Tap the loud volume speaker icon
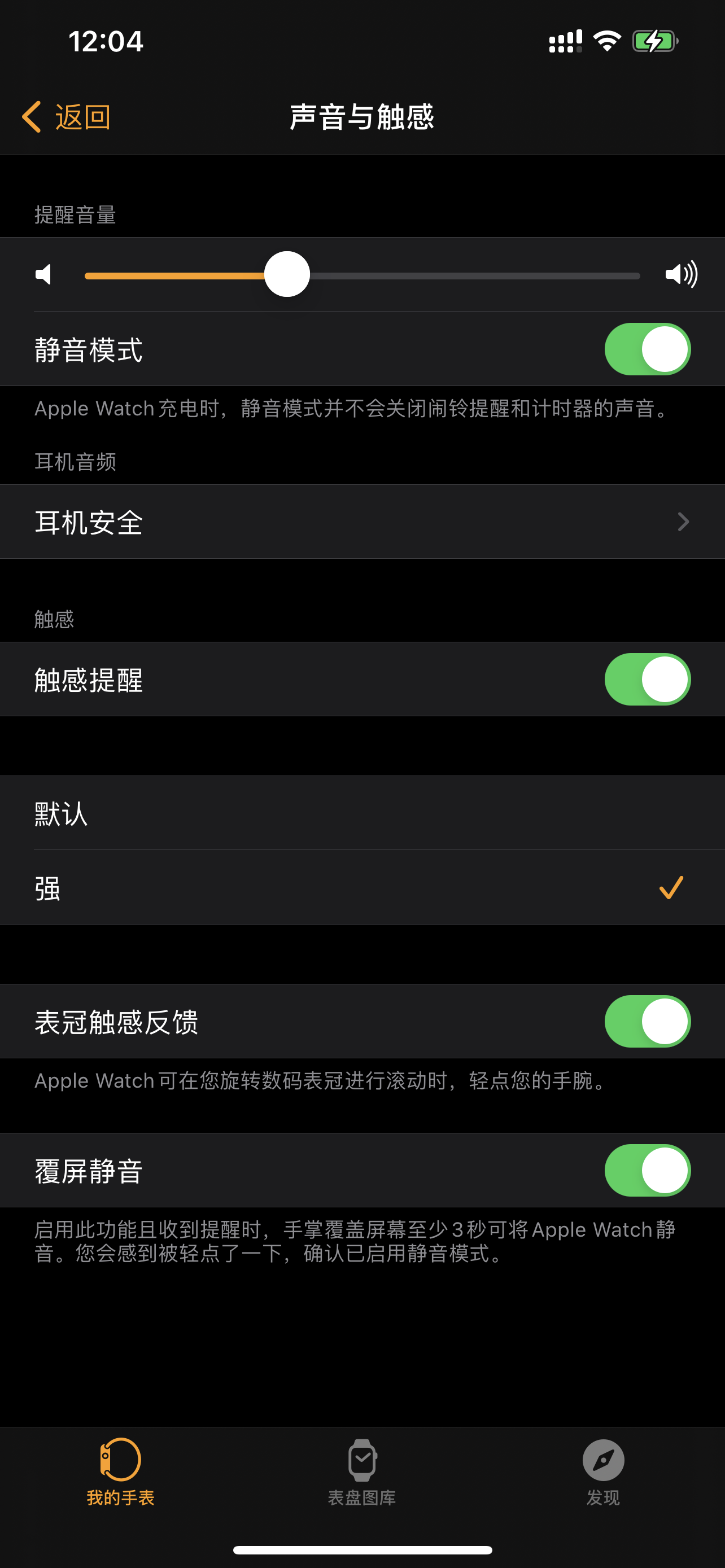Viewport: 725px width, 1568px height. (x=681, y=274)
